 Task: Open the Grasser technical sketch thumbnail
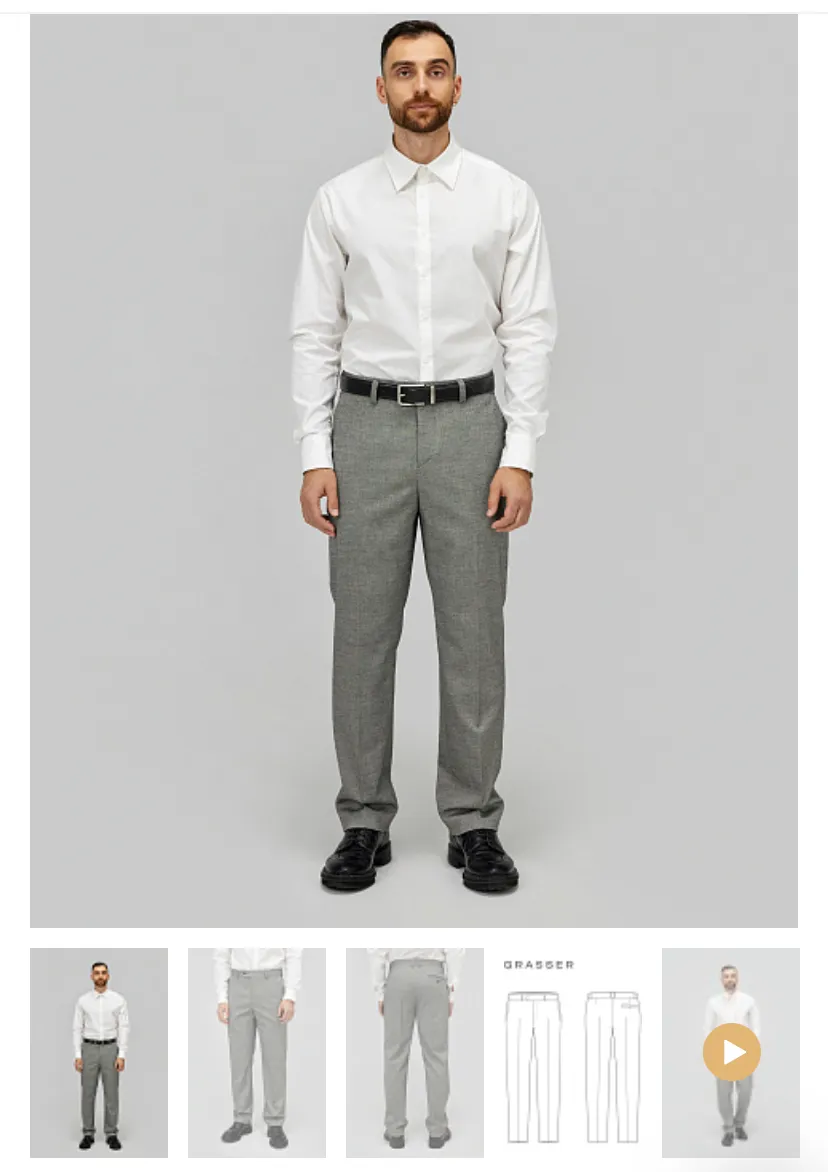click(x=573, y=1052)
